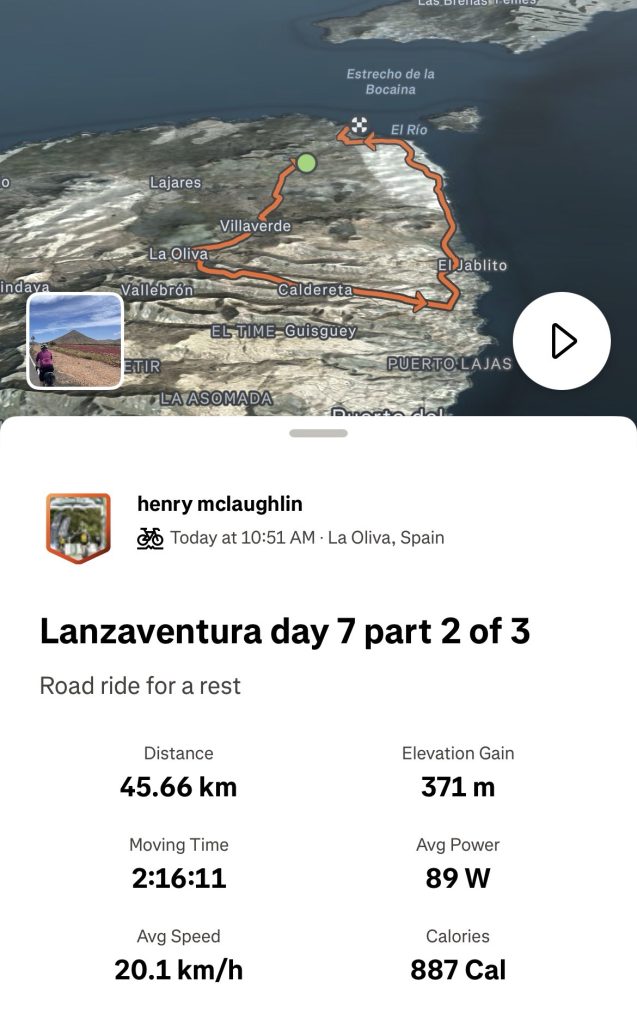This screenshot has width=637, height=1024.
Task: Play the route flyover animation
Action: pyautogui.click(x=561, y=341)
